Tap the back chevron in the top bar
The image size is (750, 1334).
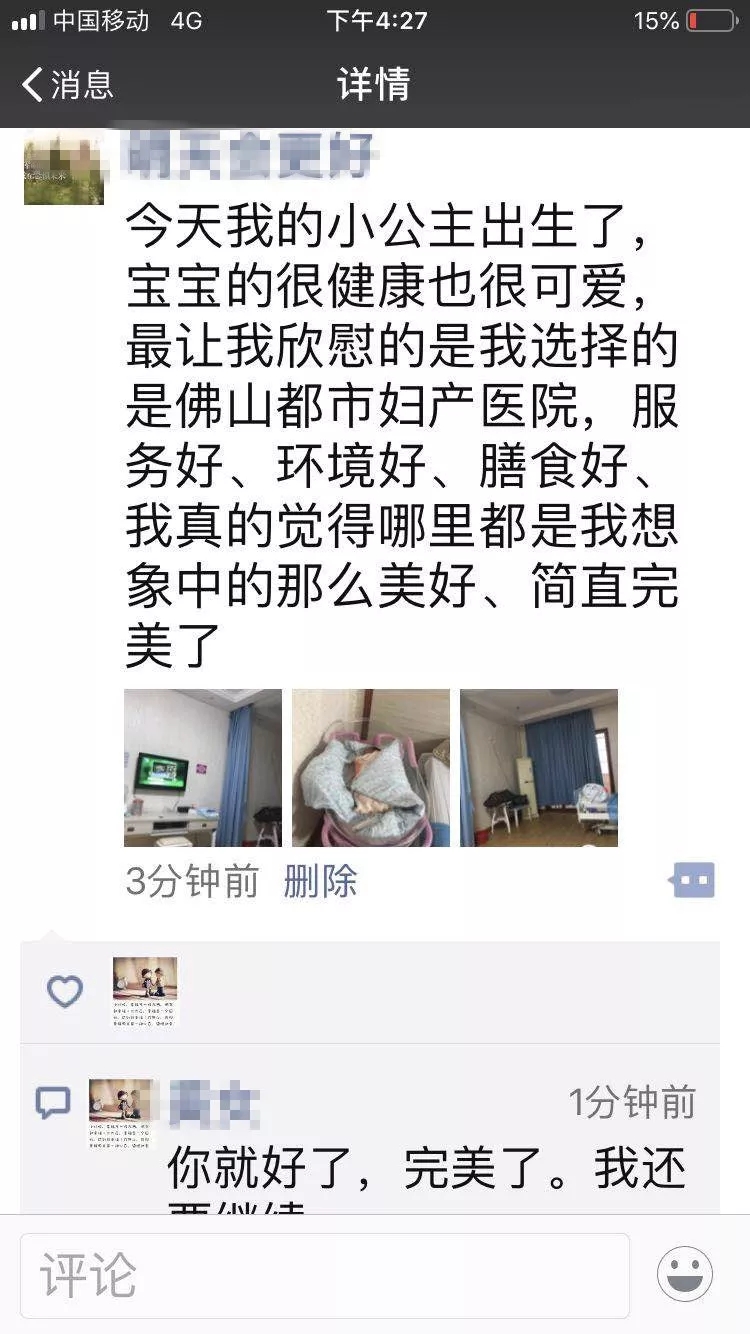(x=31, y=86)
